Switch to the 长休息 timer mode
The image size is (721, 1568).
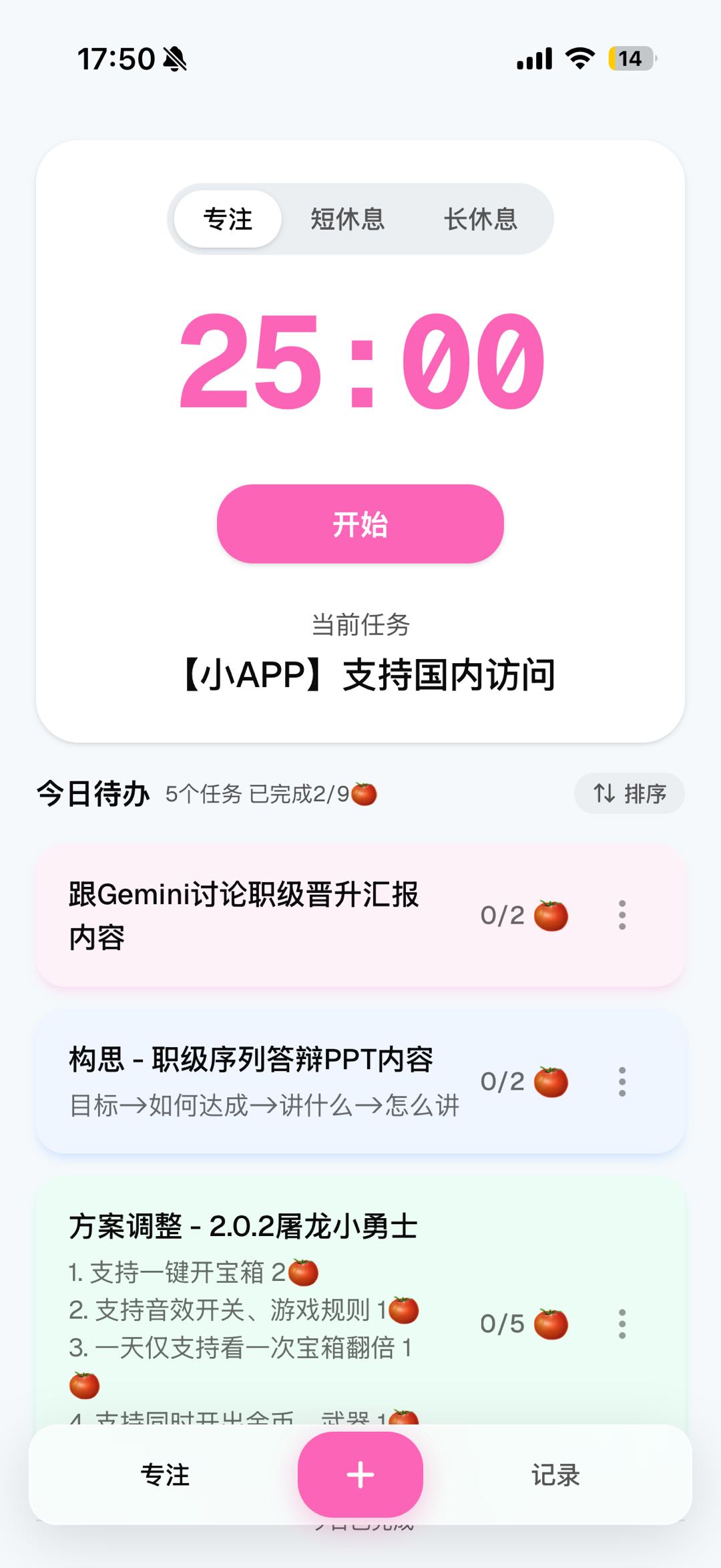[481, 219]
